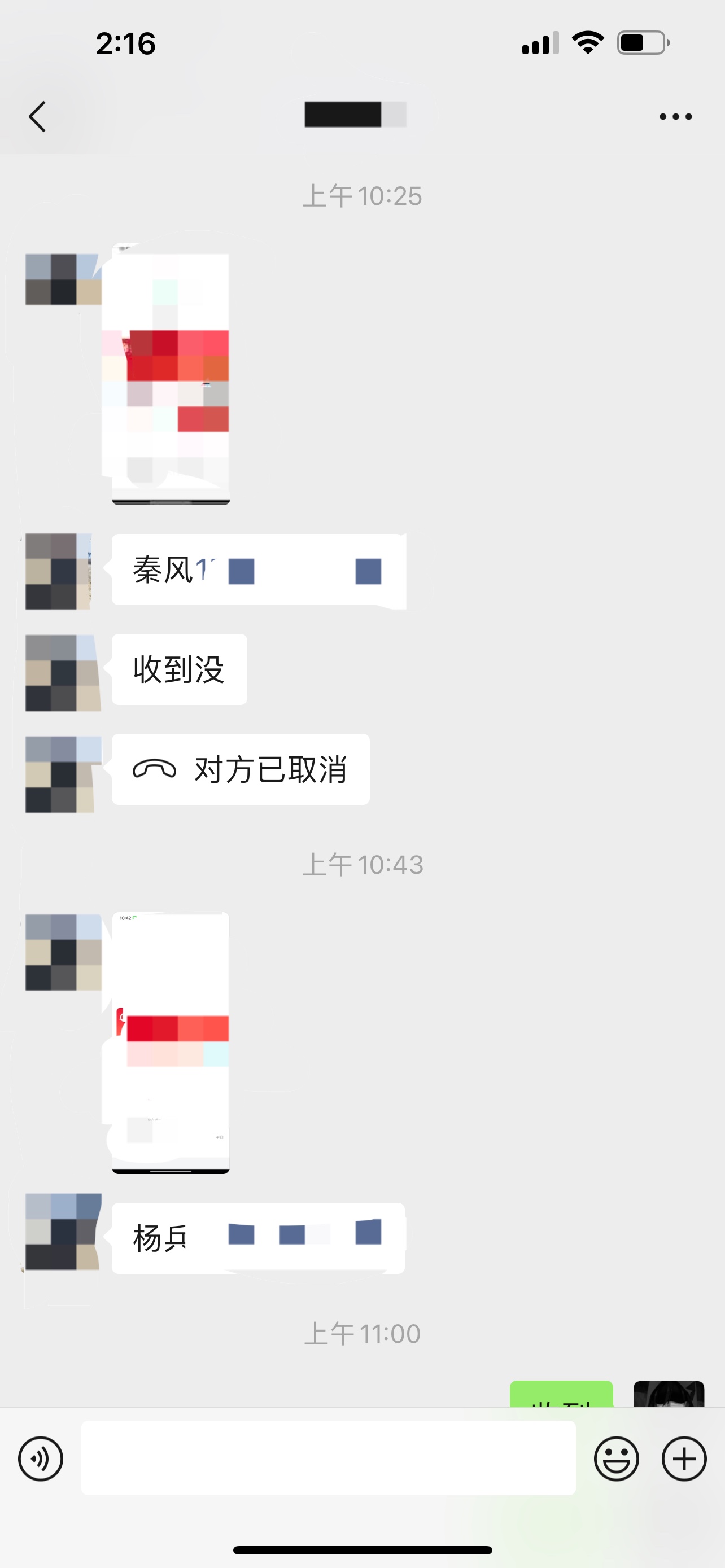Switch to voice message input mode

click(40, 1460)
